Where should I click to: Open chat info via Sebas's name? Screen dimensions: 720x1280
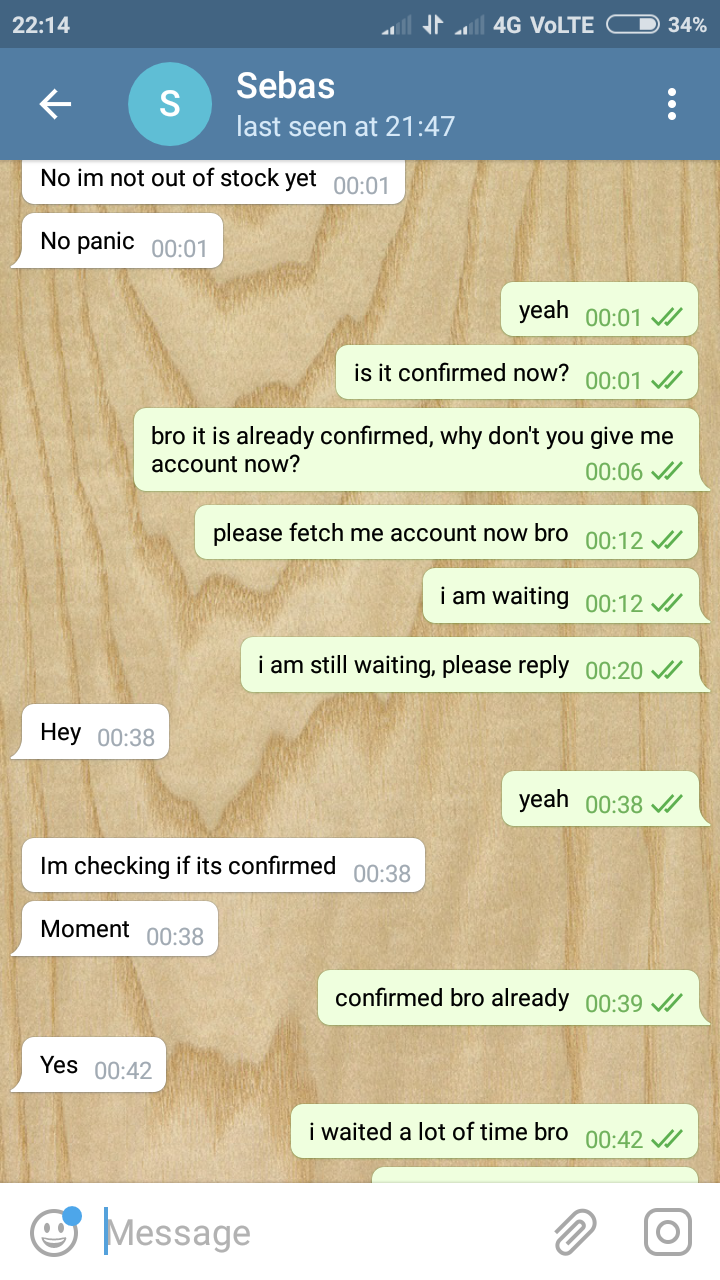283,86
